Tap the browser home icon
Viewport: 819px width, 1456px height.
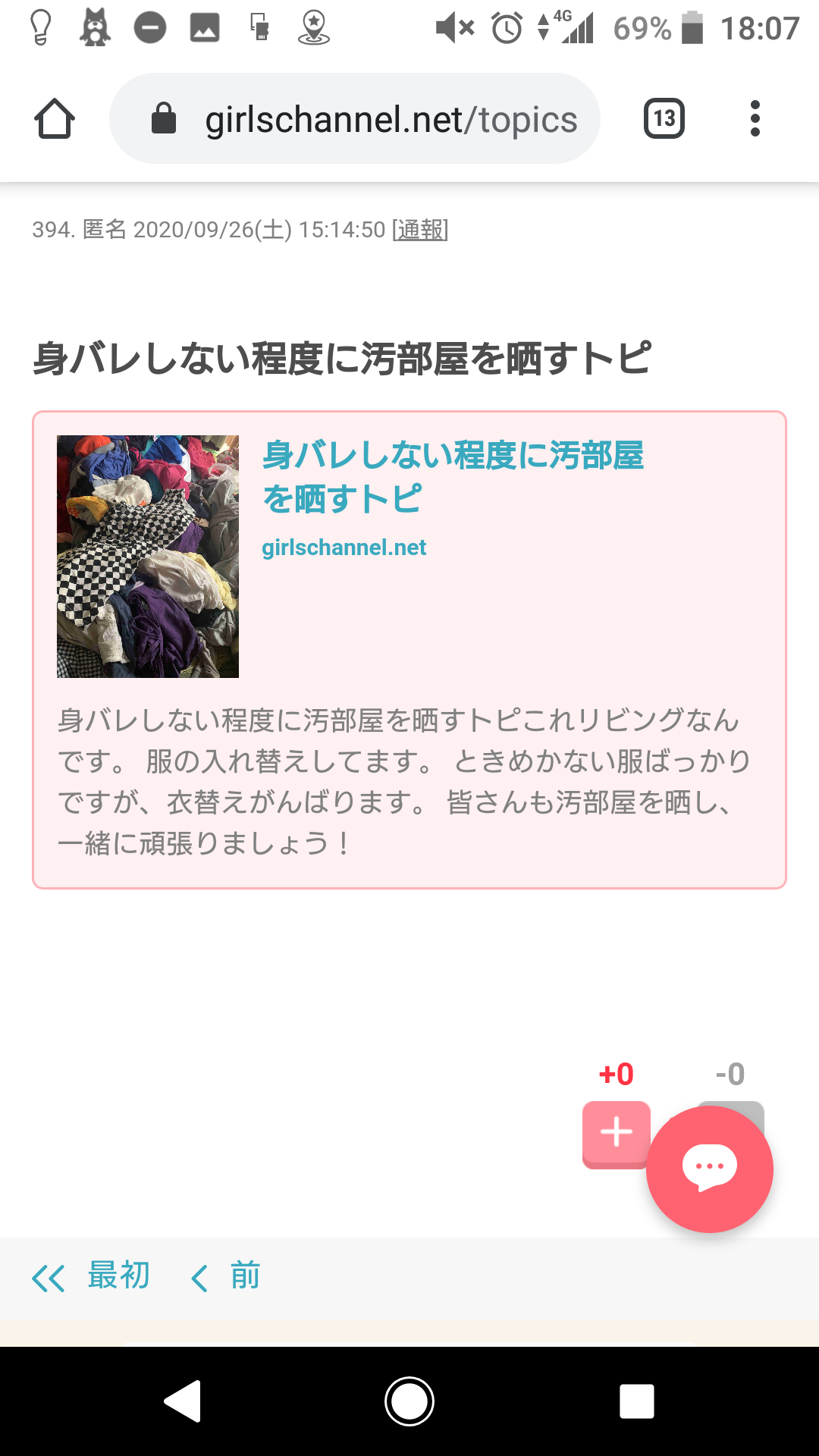[55, 119]
